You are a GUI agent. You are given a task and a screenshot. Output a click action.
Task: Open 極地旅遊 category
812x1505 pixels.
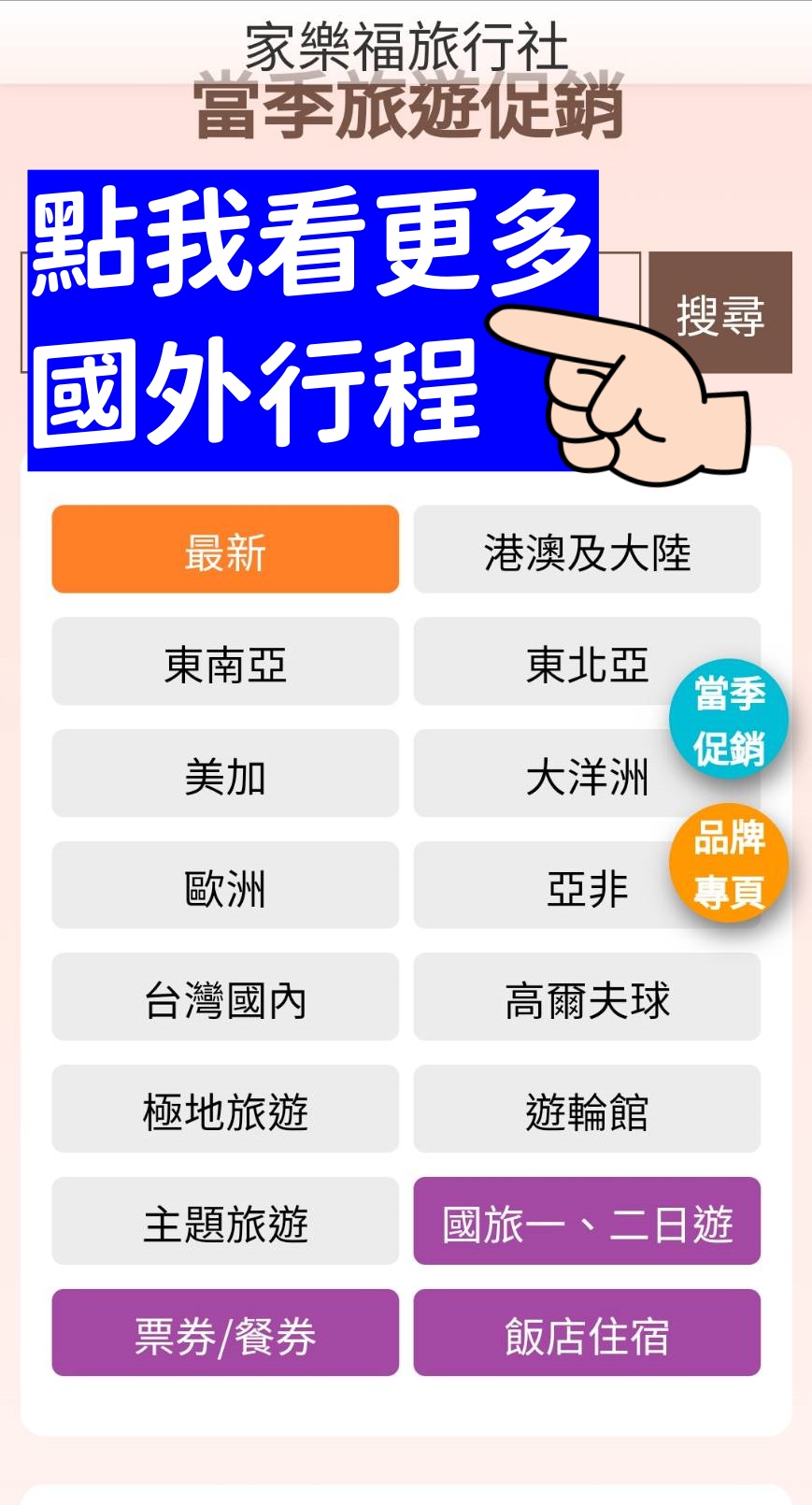(225, 1110)
